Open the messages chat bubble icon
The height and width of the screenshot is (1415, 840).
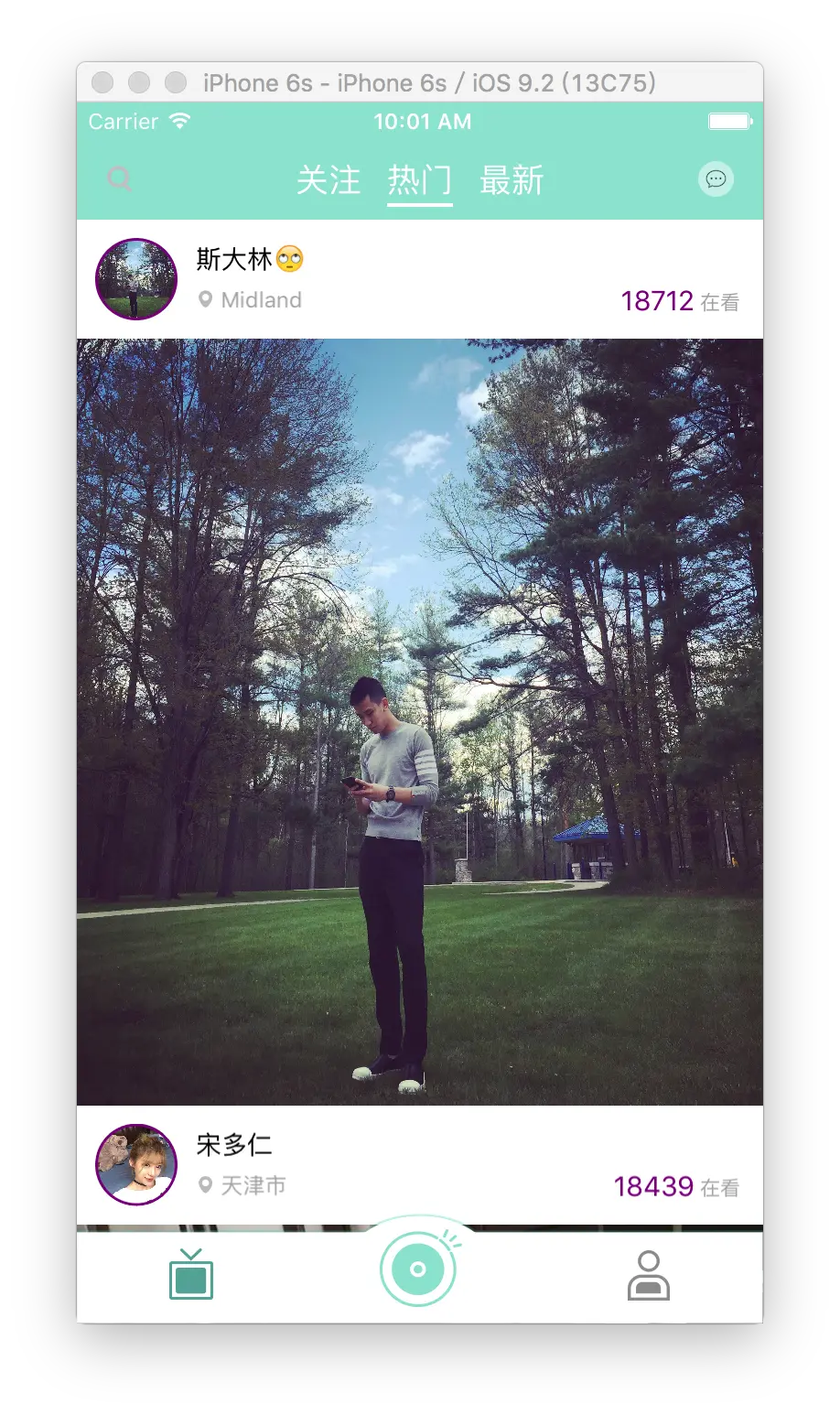(716, 179)
